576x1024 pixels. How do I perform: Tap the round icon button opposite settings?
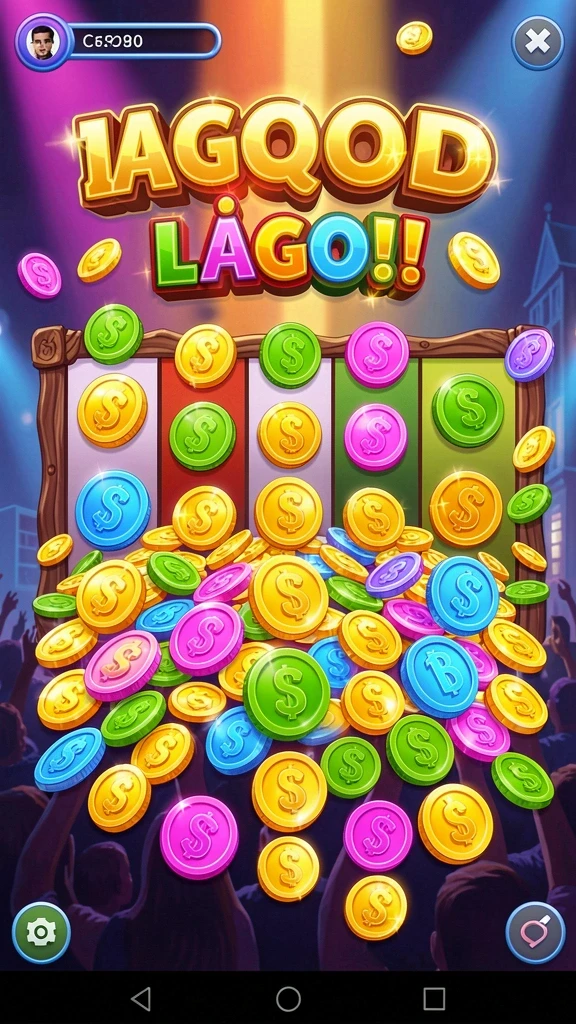(x=535, y=932)
